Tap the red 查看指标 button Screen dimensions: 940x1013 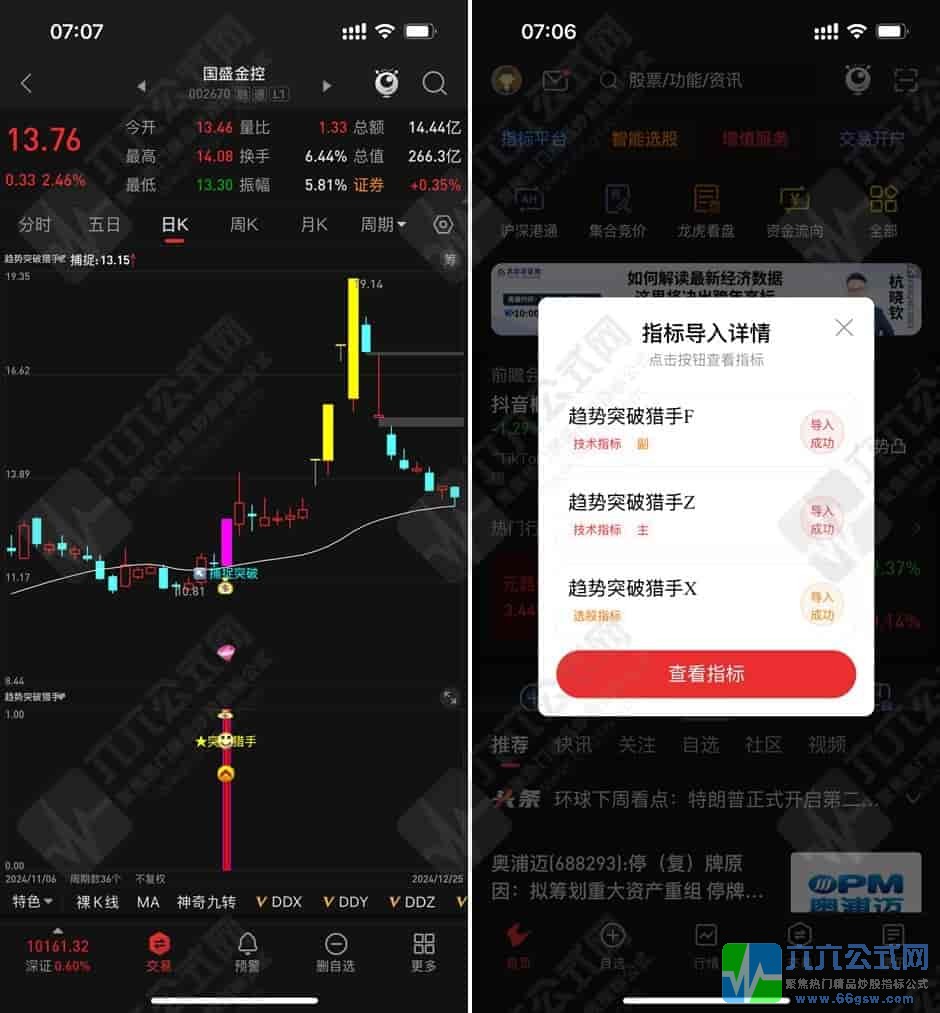click(705, 673)
